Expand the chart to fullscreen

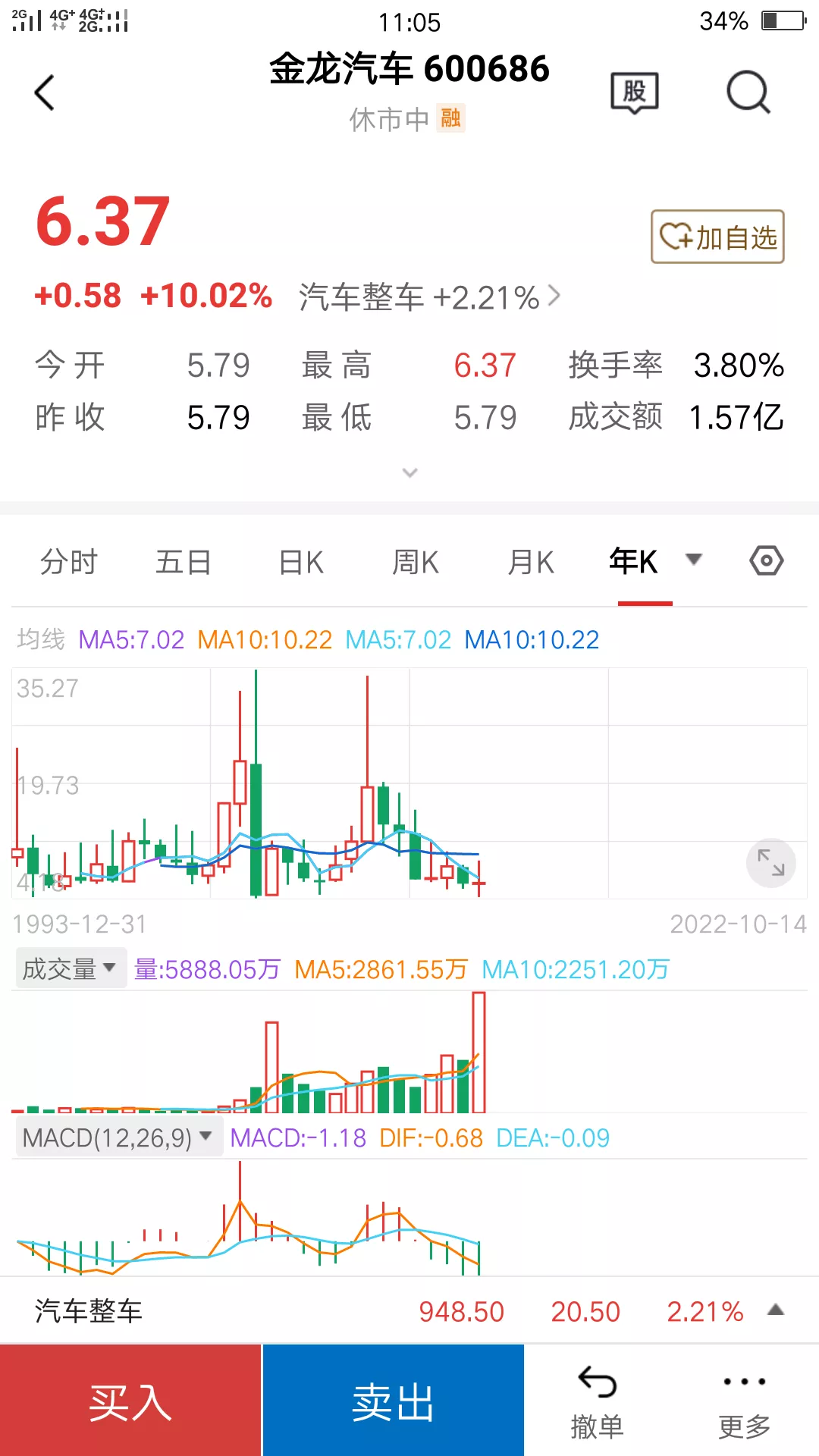click(x=770, y=863)
